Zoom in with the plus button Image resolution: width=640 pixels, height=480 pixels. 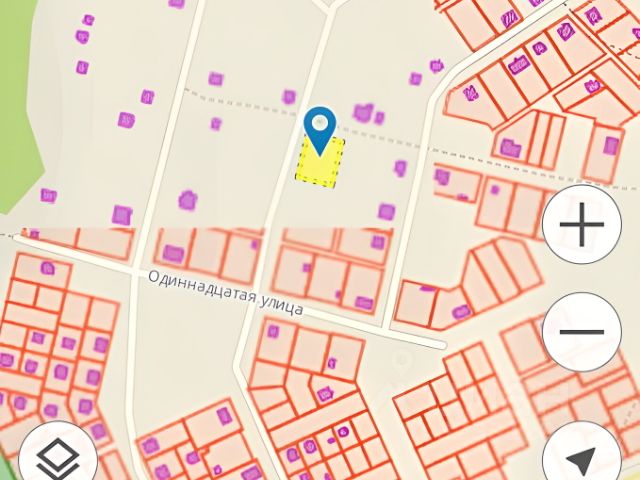click(581, 225)
